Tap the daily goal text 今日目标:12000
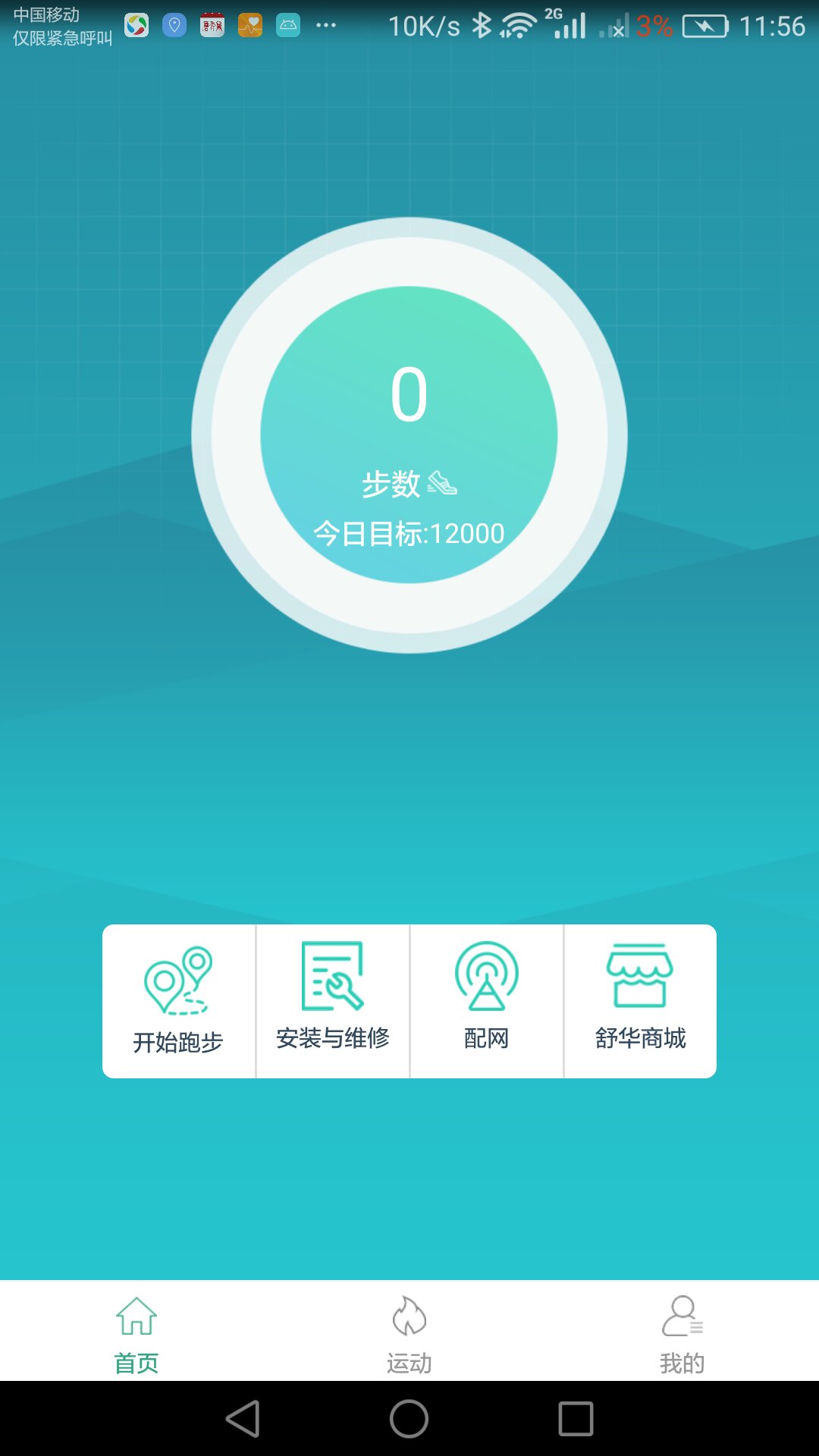Screen dimensions: 819x1456 [x=409, y=533]
